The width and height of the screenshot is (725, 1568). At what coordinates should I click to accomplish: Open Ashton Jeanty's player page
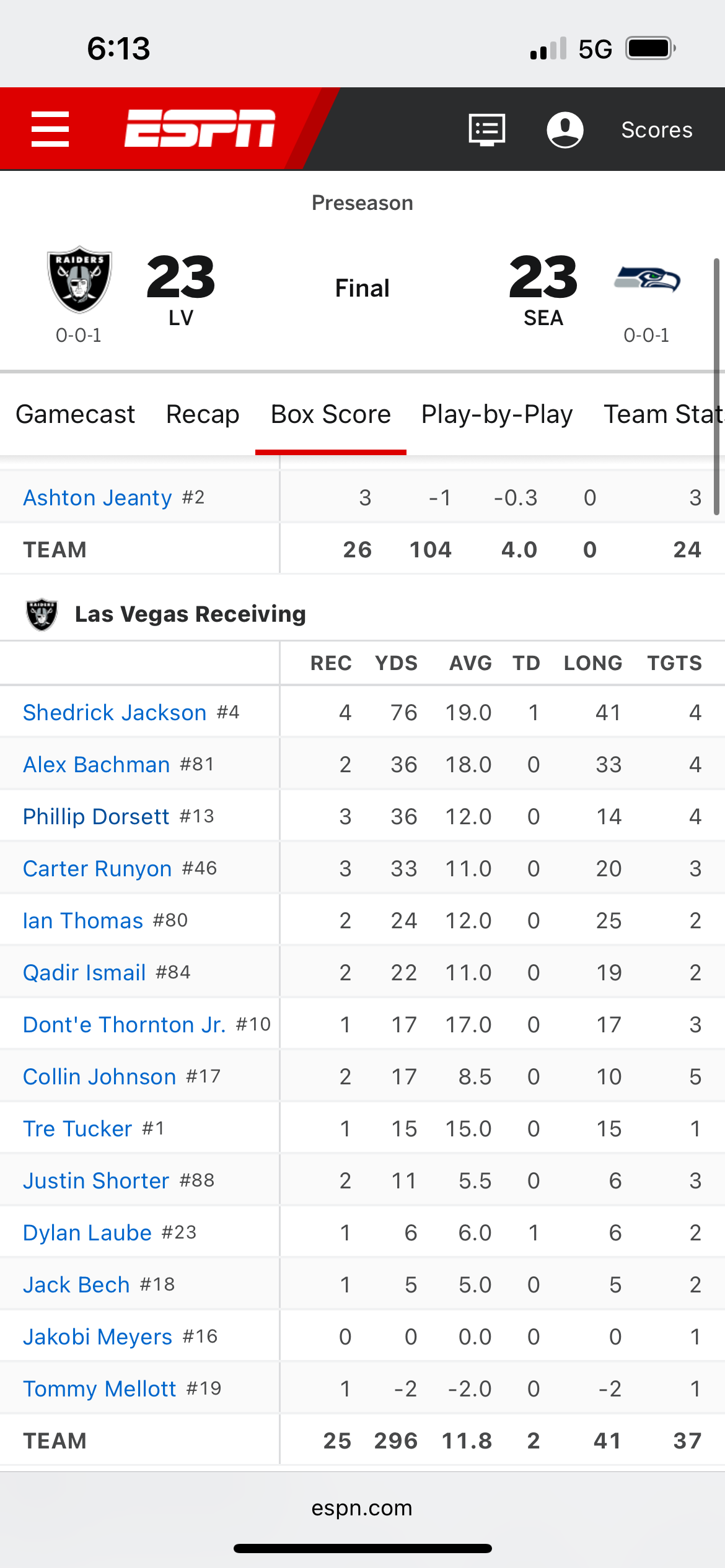coord(97,498)
